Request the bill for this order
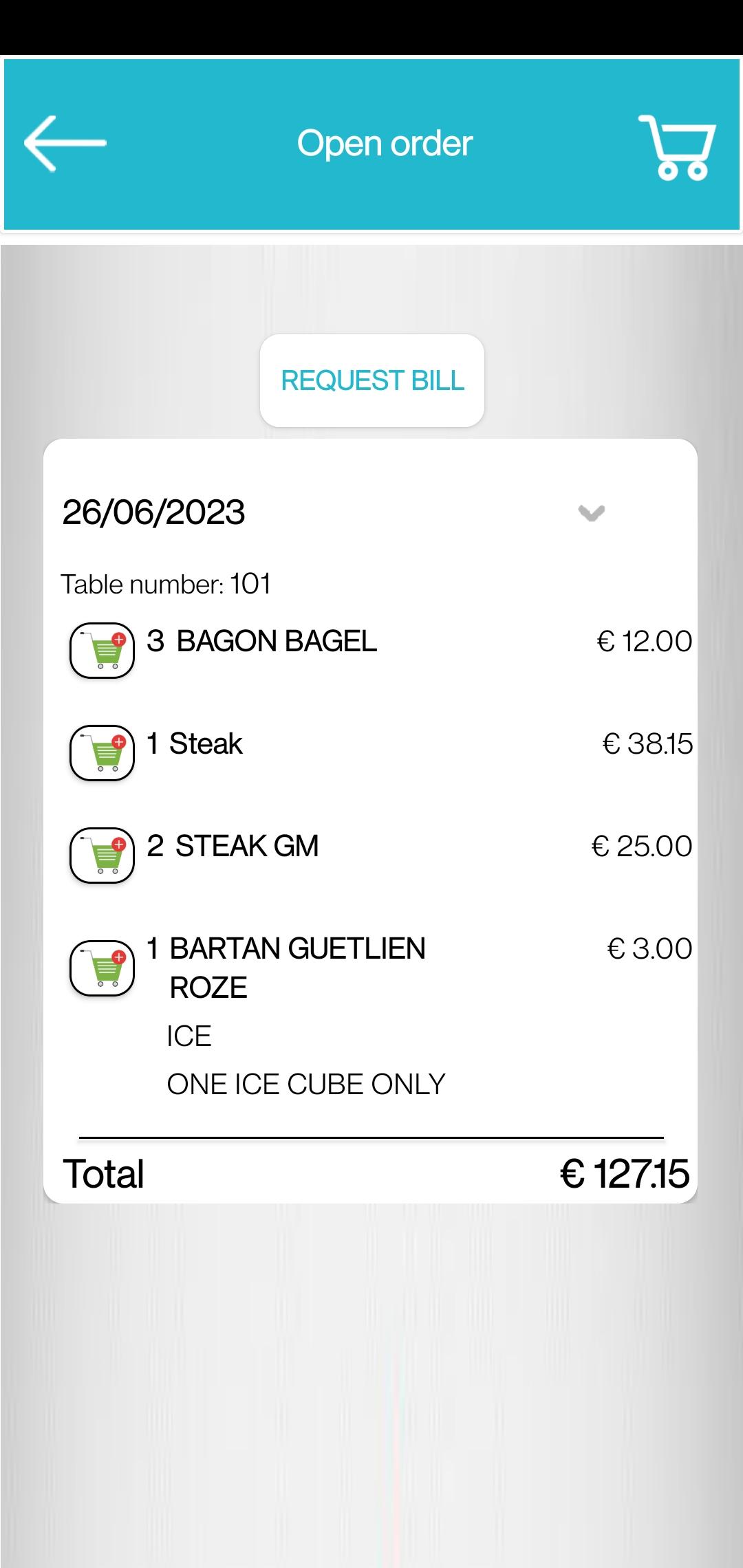Viewport: 743px width, 1568px height. [372, 380]
